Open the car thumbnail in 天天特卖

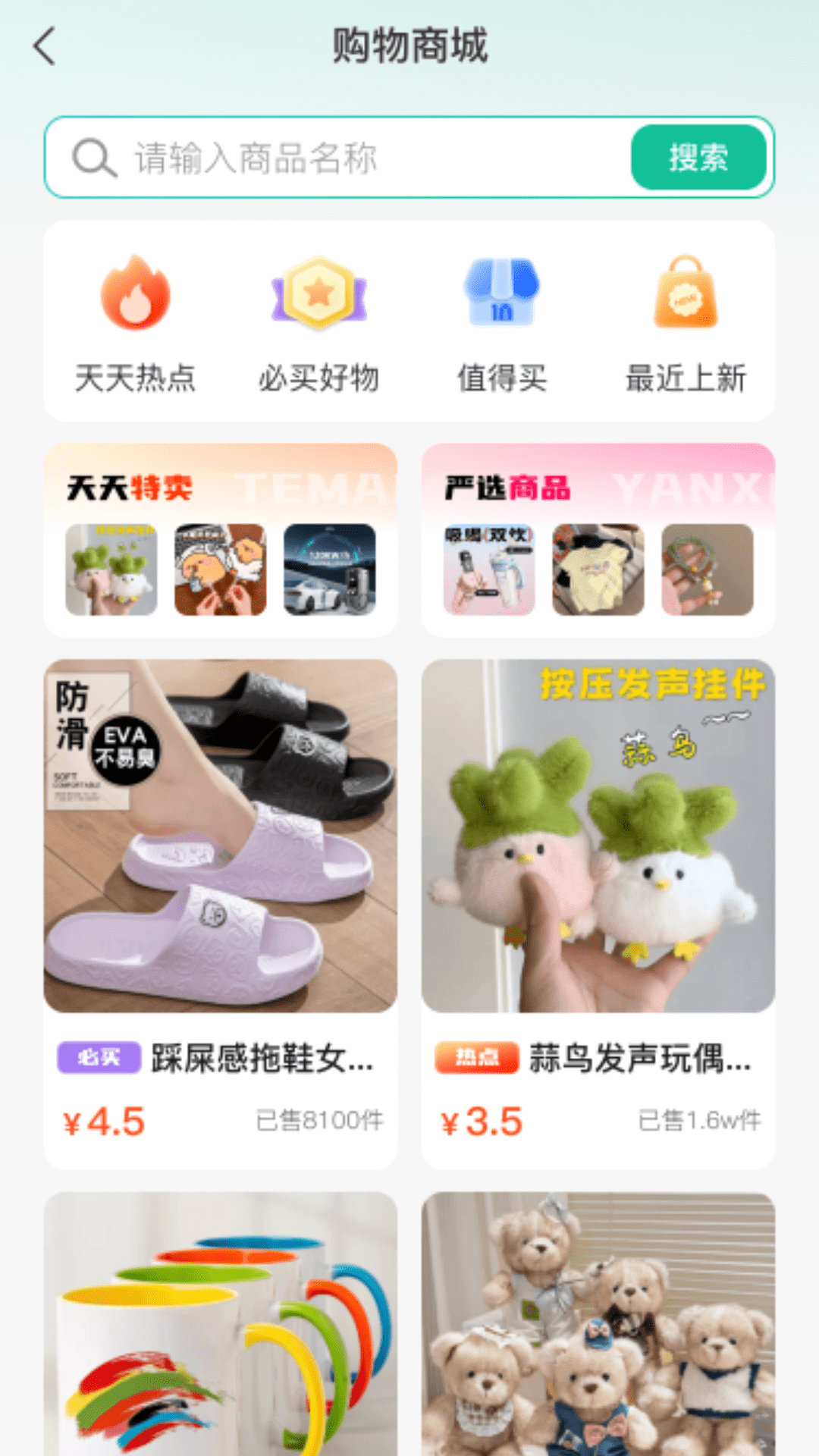coord(331,573)
